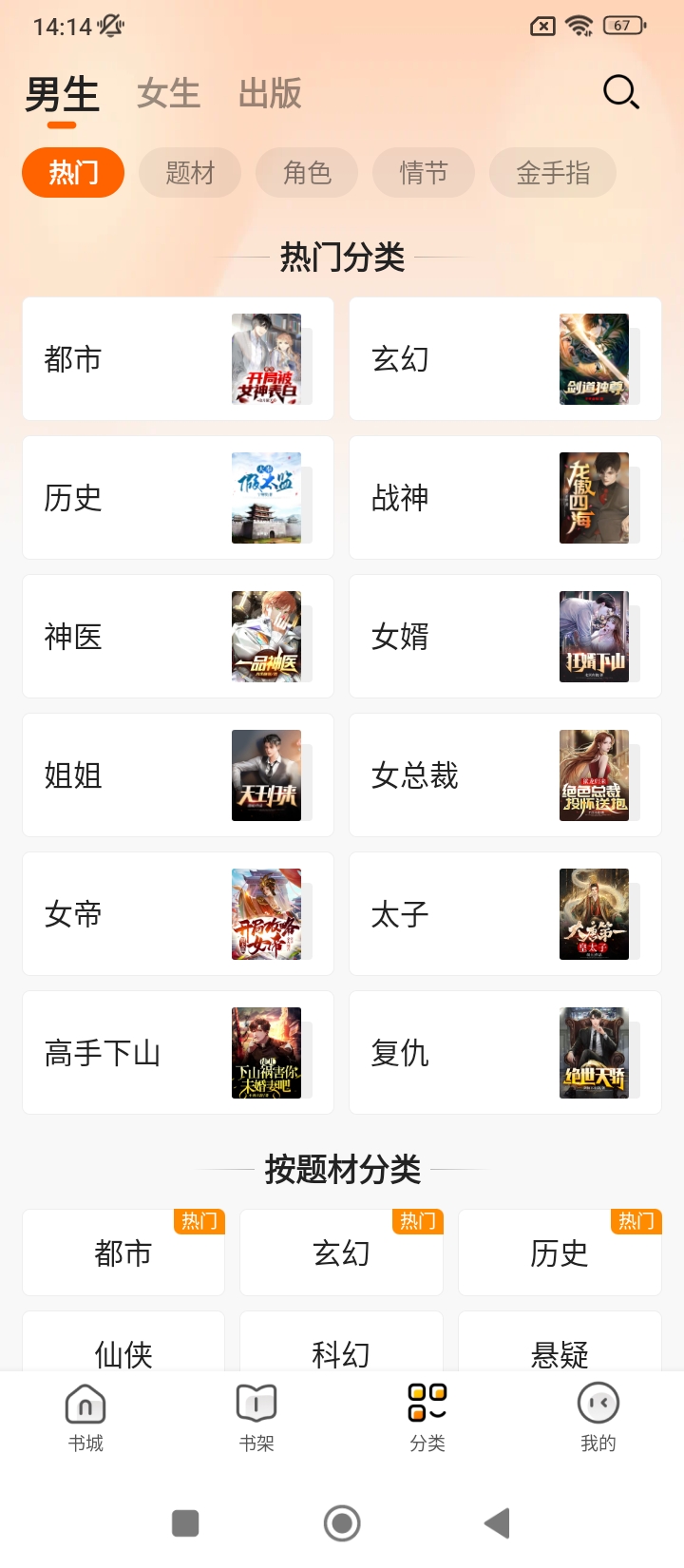Open the 太子 category card
684x1568 pixels.
(x=504, y=914)
